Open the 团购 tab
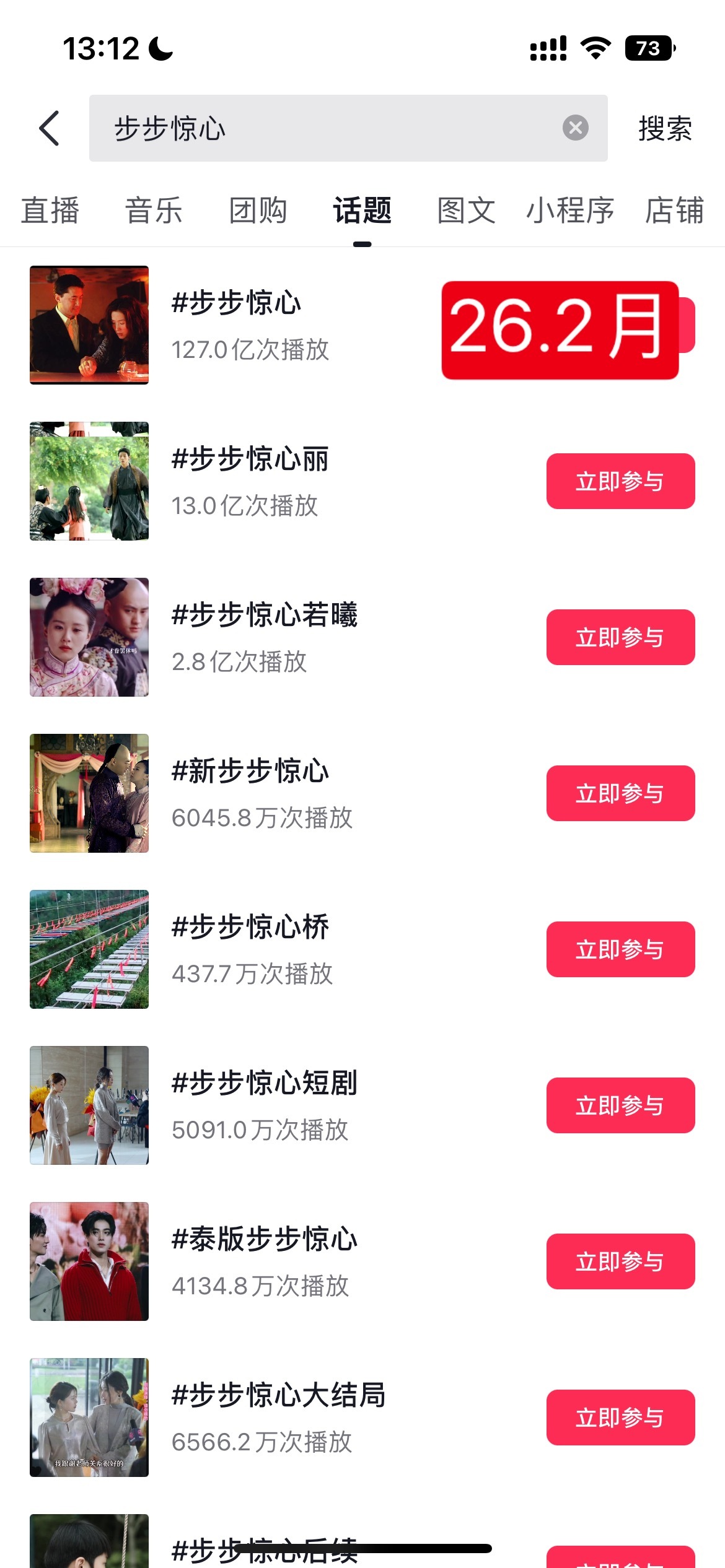725x1568 pixels. coord(258,211)
